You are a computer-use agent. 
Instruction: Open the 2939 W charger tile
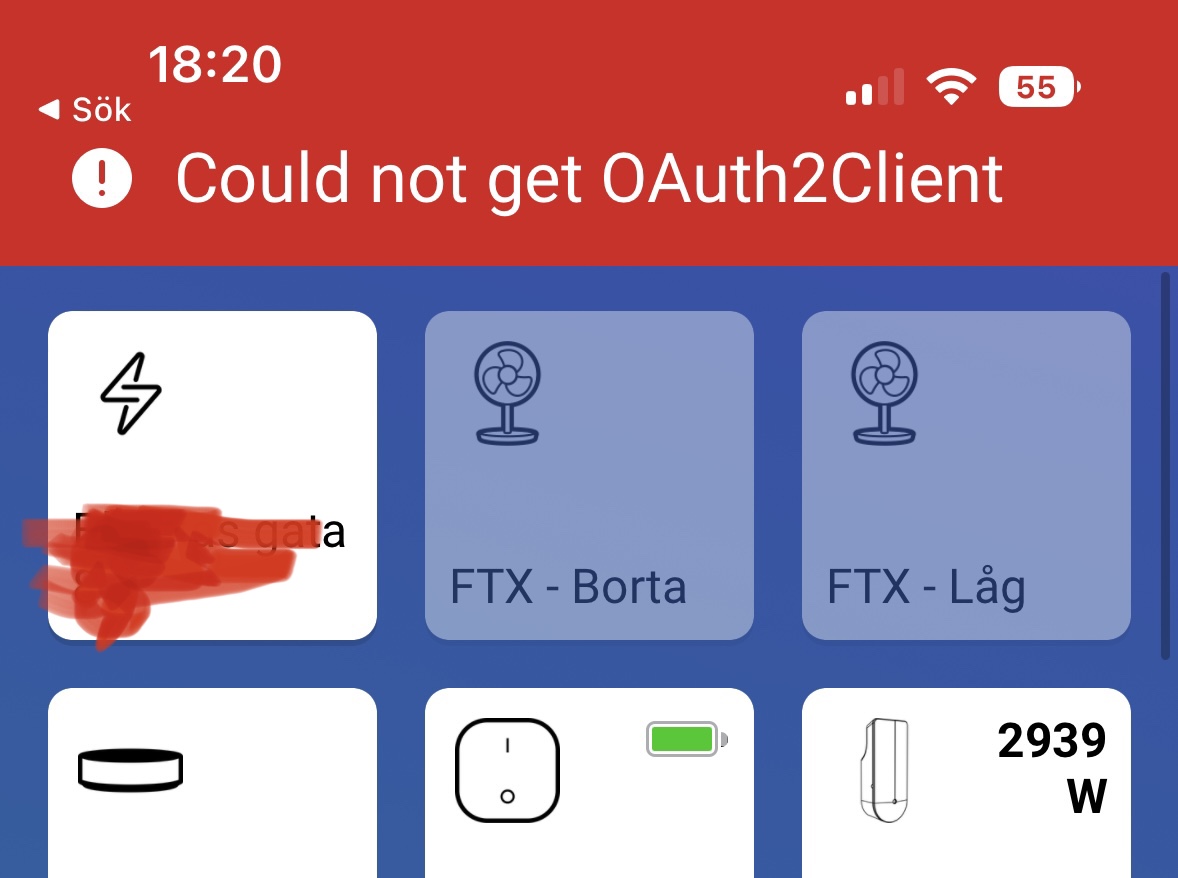(966, 782)
